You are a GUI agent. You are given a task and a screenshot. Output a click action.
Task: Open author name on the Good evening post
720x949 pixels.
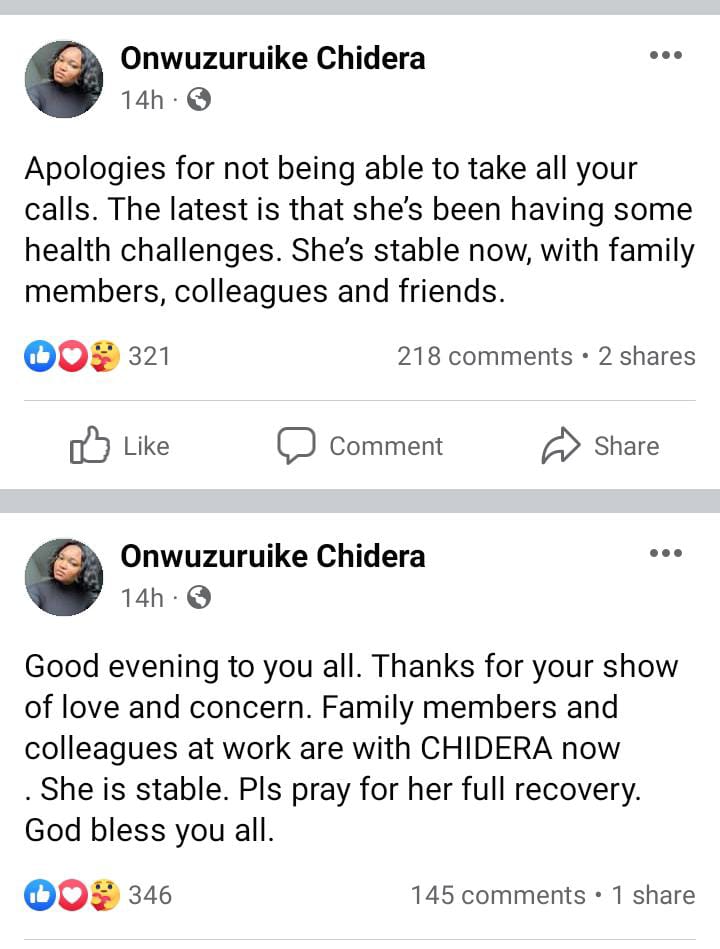tap(273, 556)
